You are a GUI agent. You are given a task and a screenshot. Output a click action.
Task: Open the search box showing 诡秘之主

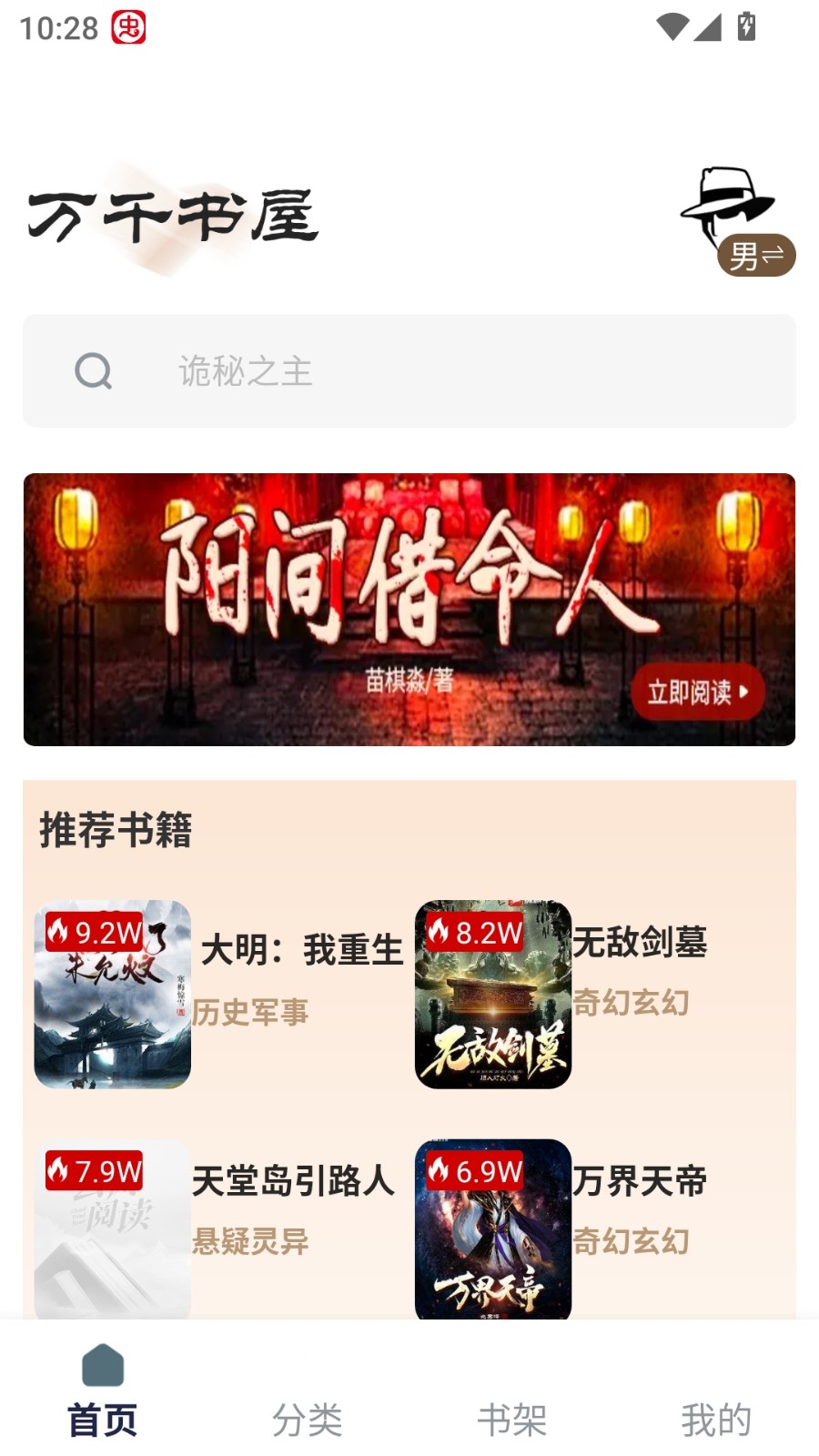click(x=409, y=371)
